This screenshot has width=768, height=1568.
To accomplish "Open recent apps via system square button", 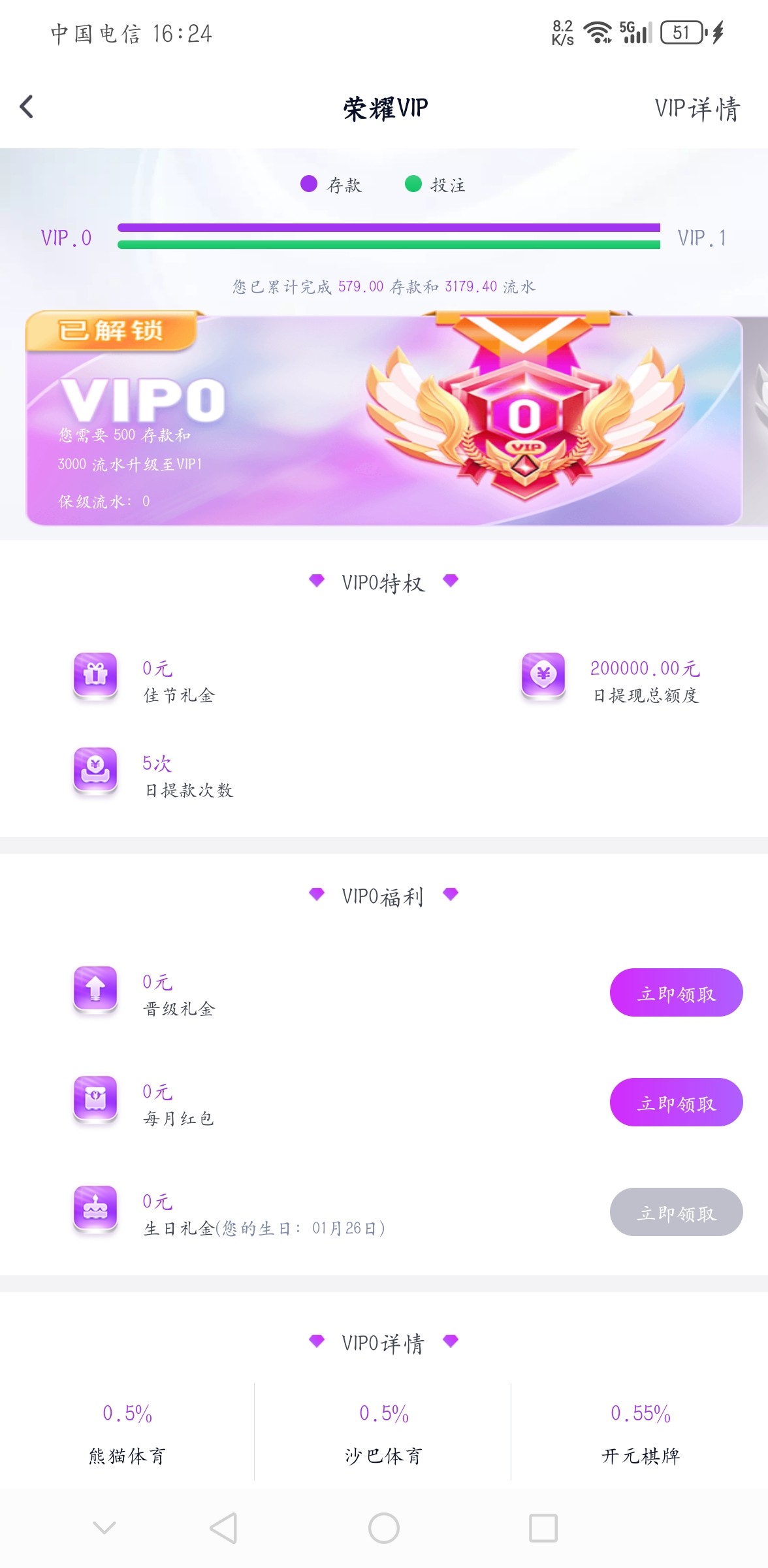I will tap(543, 1528).
